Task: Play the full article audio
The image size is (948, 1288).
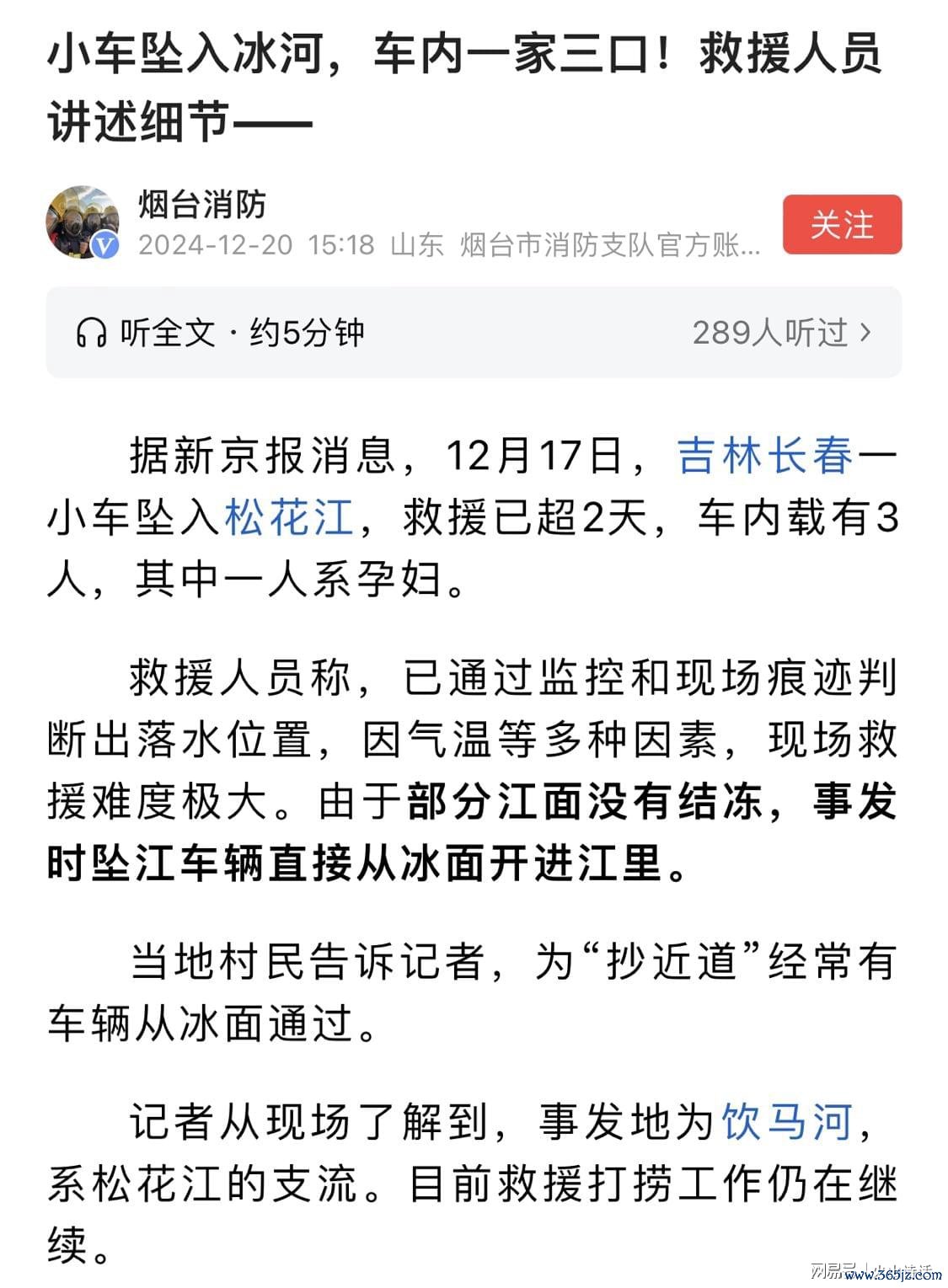Action: (x=220, y=333)
